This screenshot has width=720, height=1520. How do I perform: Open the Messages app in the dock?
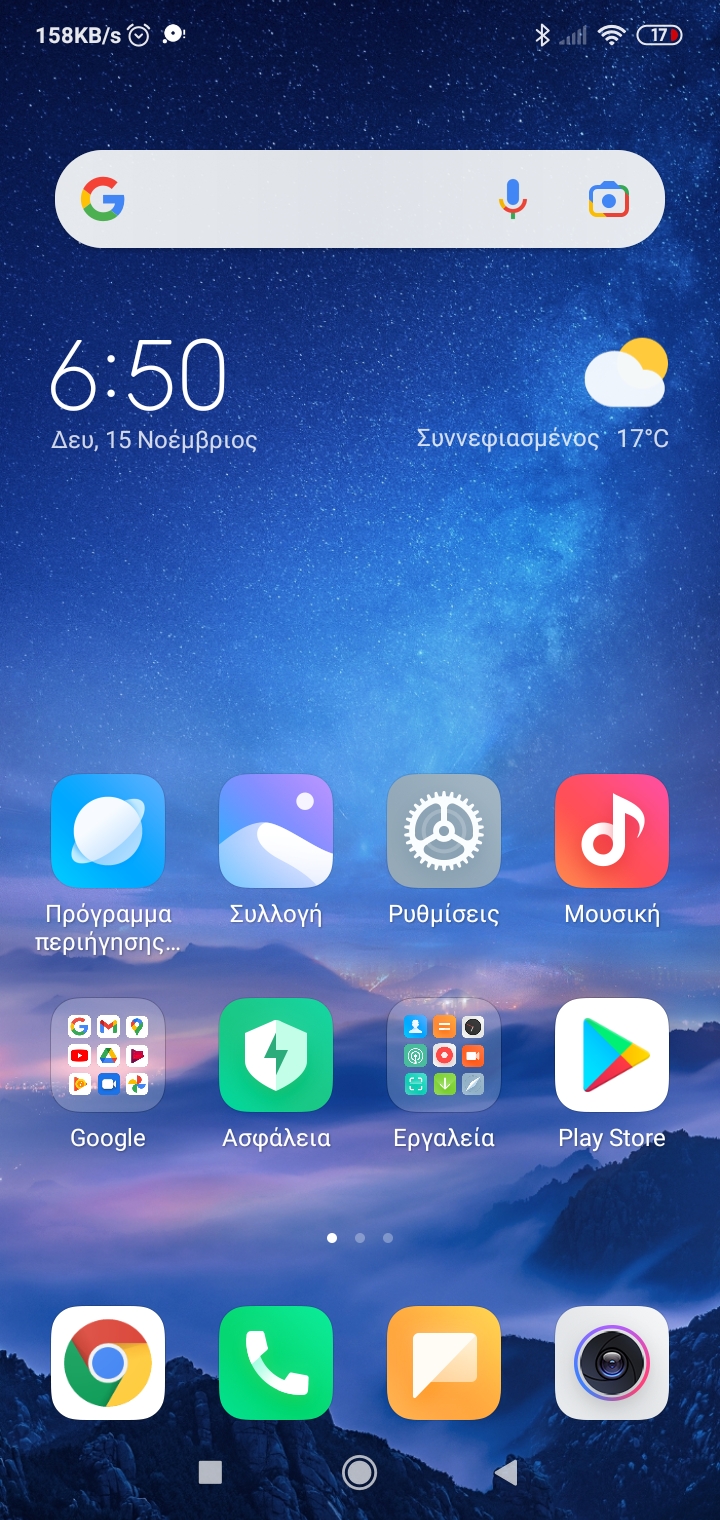[444, 1363]
